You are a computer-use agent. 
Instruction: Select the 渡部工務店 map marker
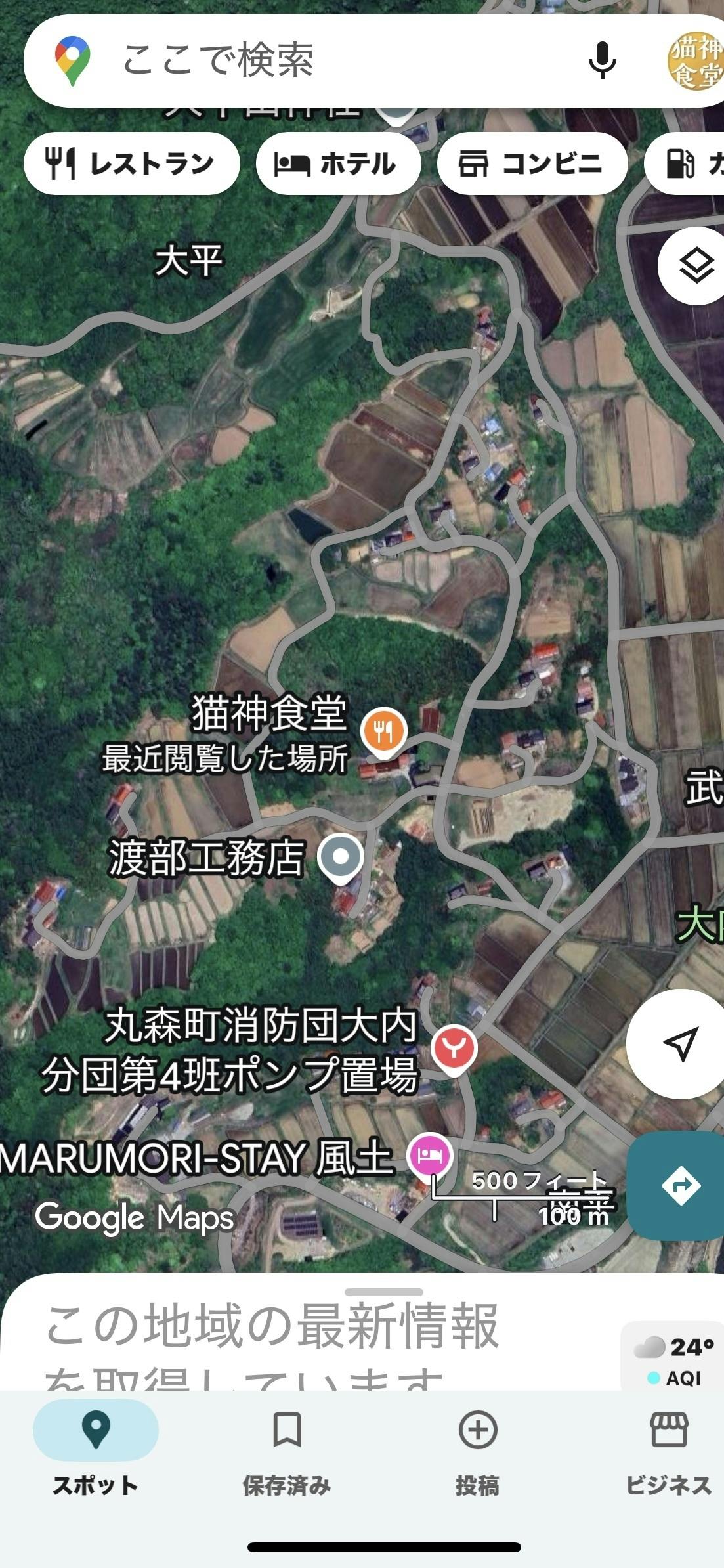point(341,857)
